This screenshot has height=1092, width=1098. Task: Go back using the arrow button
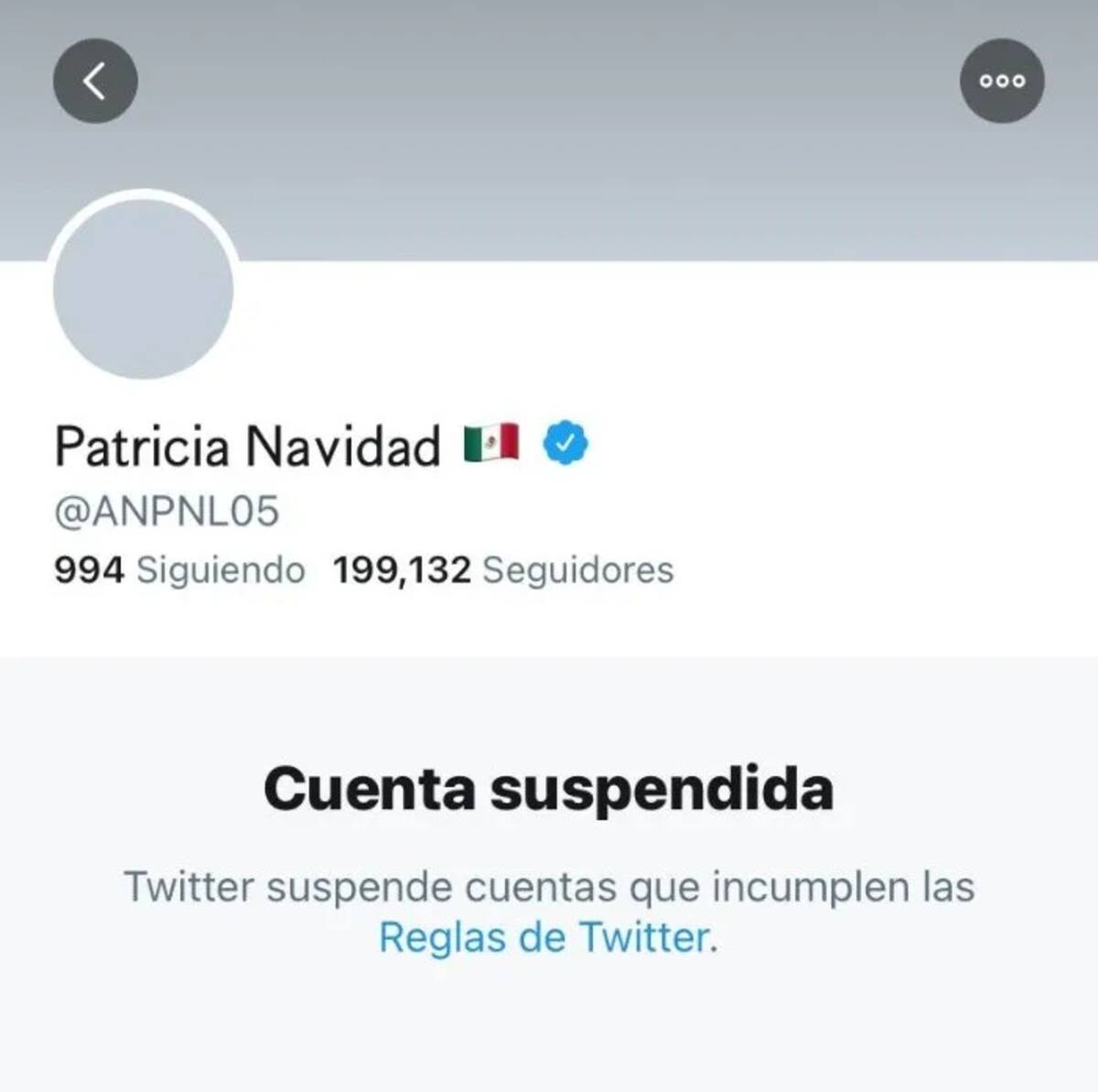click(x=95, y=81)
